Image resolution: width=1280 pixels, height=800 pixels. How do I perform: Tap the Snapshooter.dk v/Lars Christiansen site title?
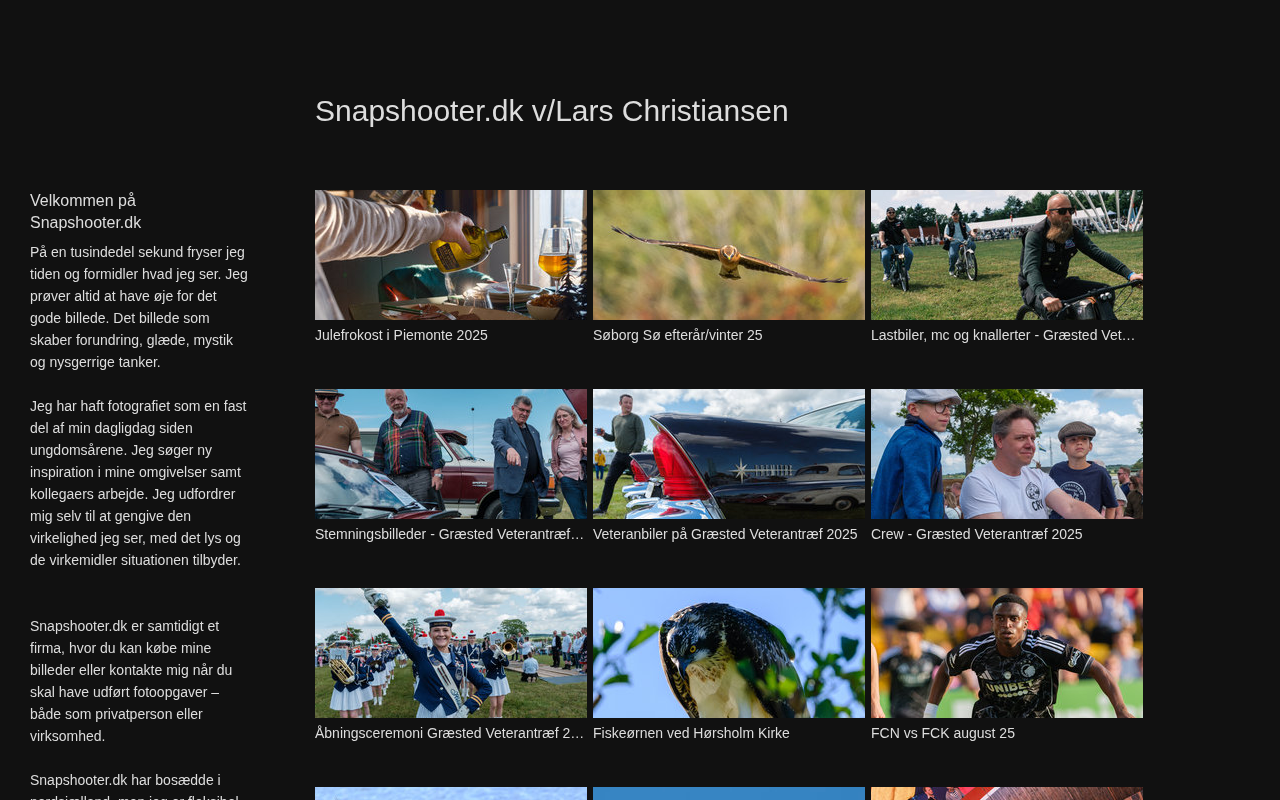point(551,111)
